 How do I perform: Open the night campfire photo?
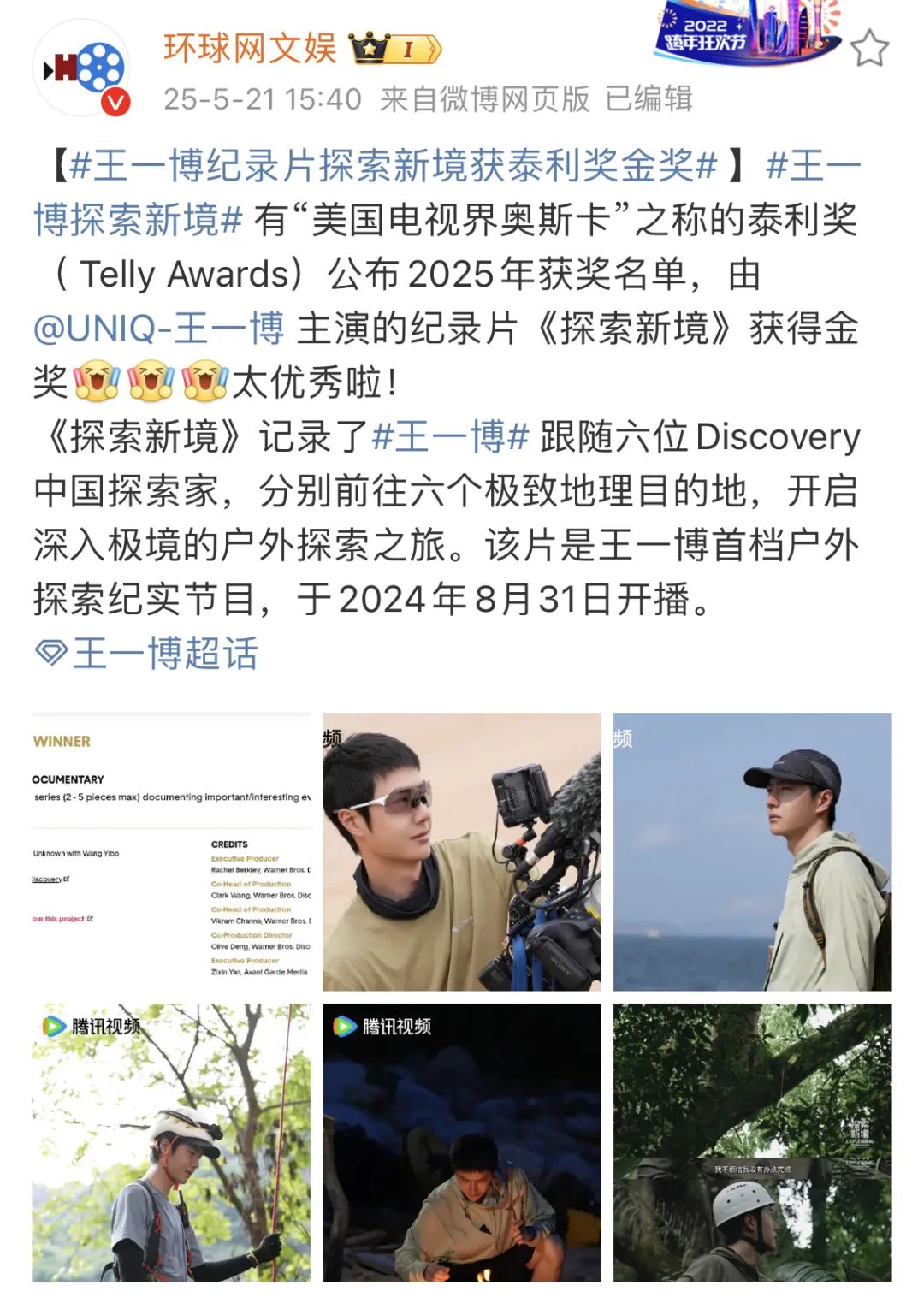[461, 1142]
